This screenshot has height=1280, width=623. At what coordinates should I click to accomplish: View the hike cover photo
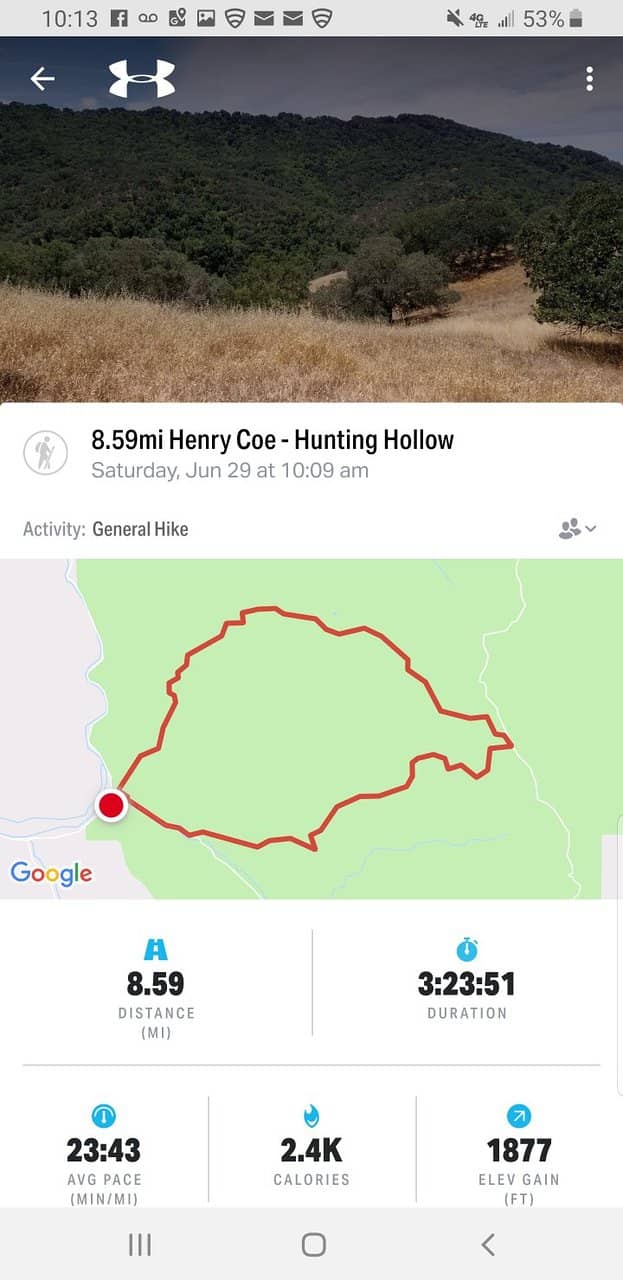311,250
